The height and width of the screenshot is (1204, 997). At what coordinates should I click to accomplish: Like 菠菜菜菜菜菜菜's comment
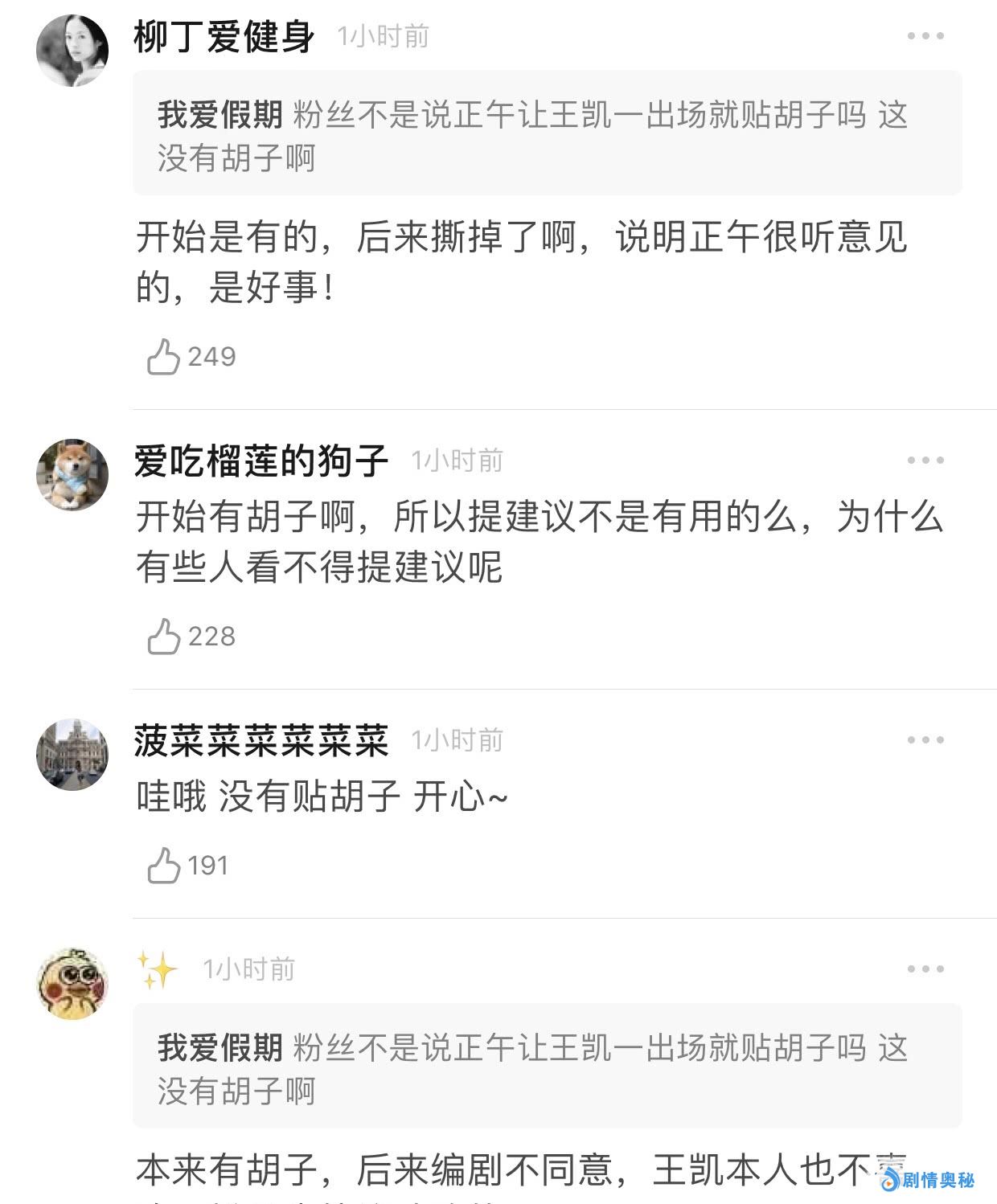(164, 866)
